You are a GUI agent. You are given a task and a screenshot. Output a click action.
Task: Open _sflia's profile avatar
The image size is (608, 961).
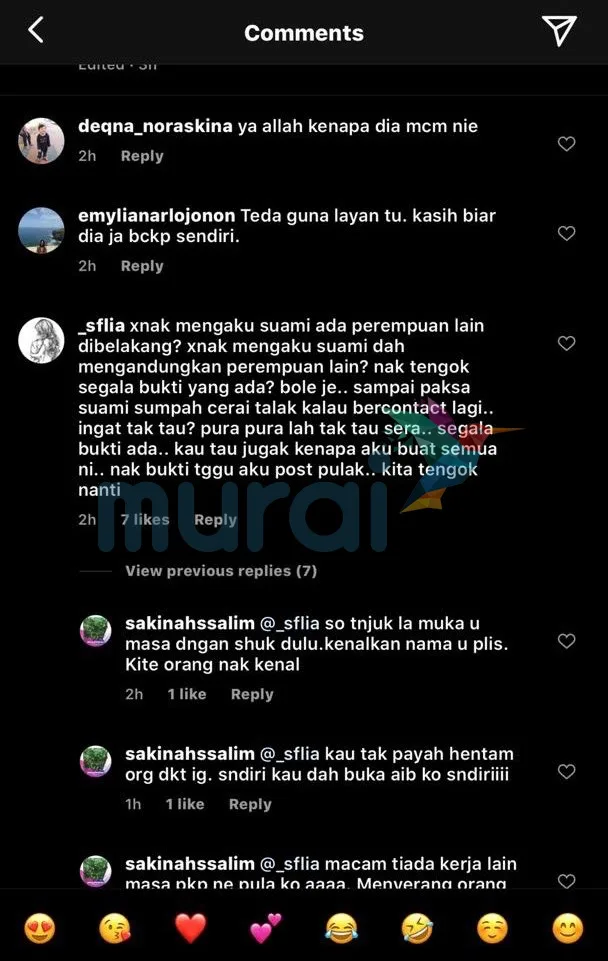(x=42, y=342)
